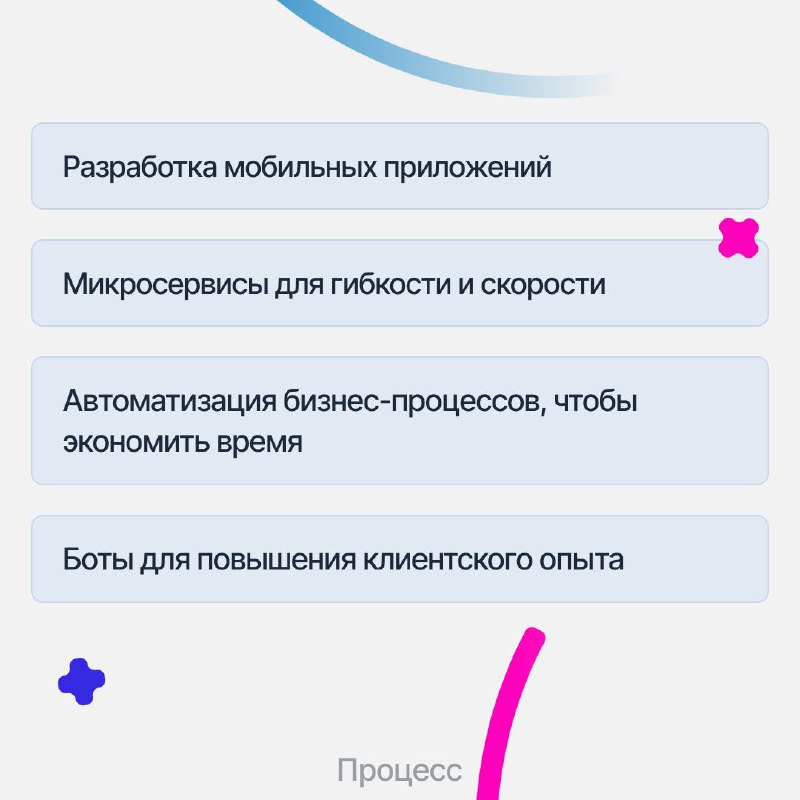Image resolution: width=800 pixels, height=800 pixels.
Task: Open the Разработка мобильных приложений card
Action: pos(399,166)
